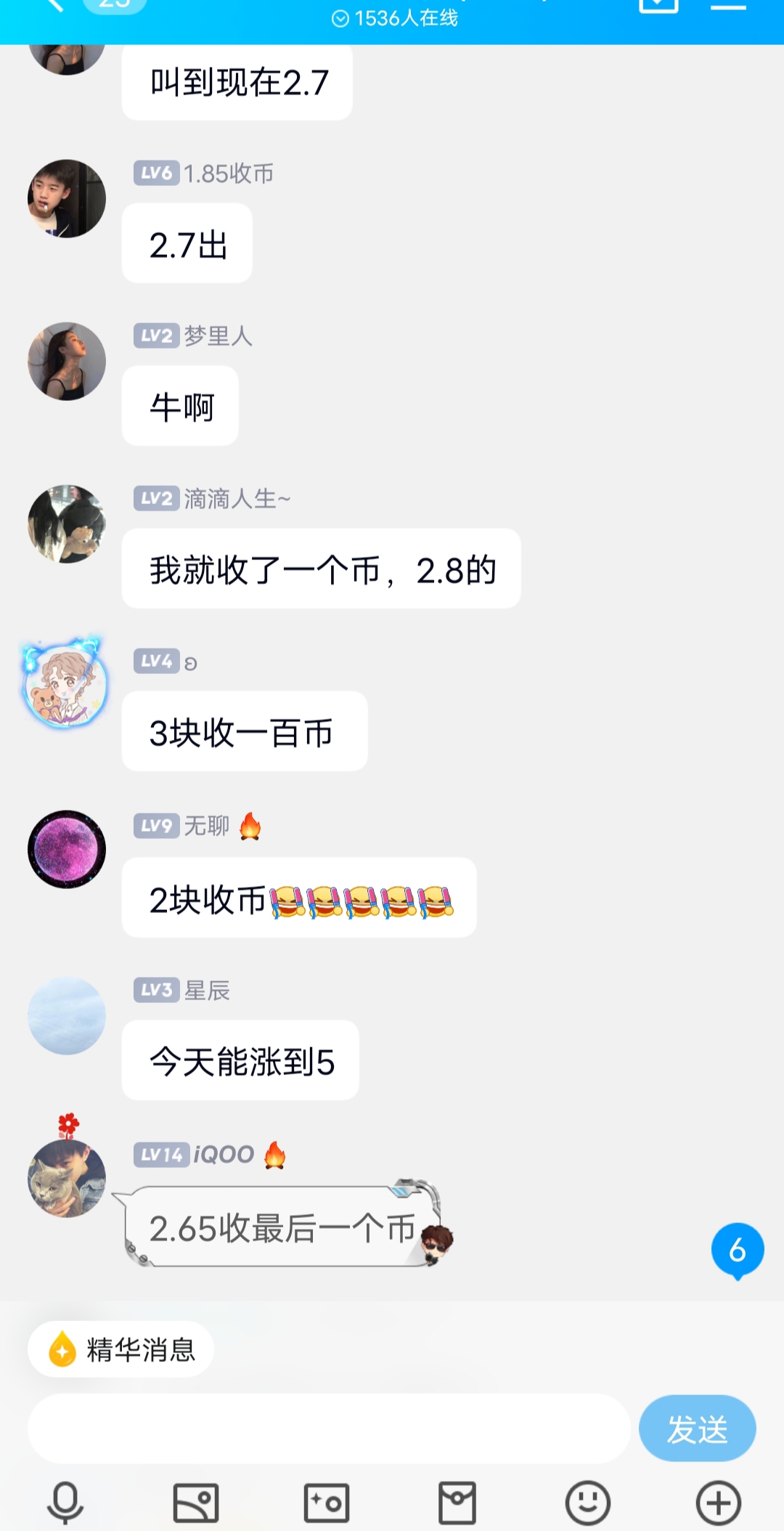Viewport: 784px width, 1531px height.
Task: Open the icon left of the menu button
Action: [x=658, y=6]
